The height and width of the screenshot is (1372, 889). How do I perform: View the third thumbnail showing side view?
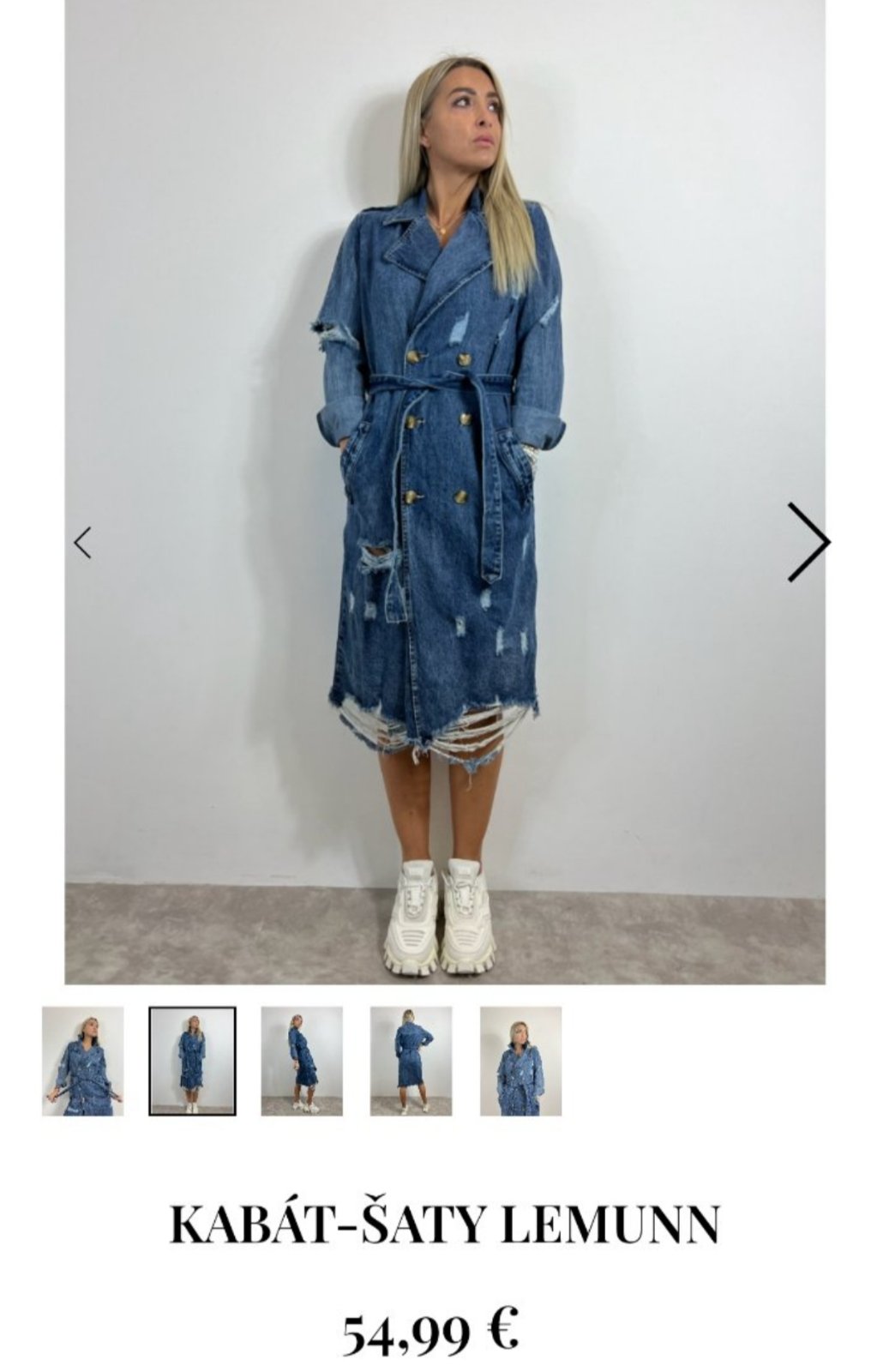point(302,1061)
